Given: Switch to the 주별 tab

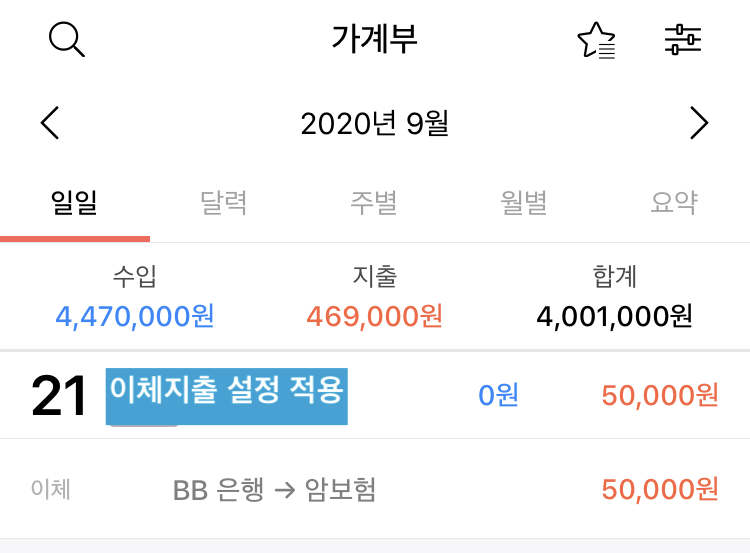Looking at the screenshot, I should [x=374, y=203].
